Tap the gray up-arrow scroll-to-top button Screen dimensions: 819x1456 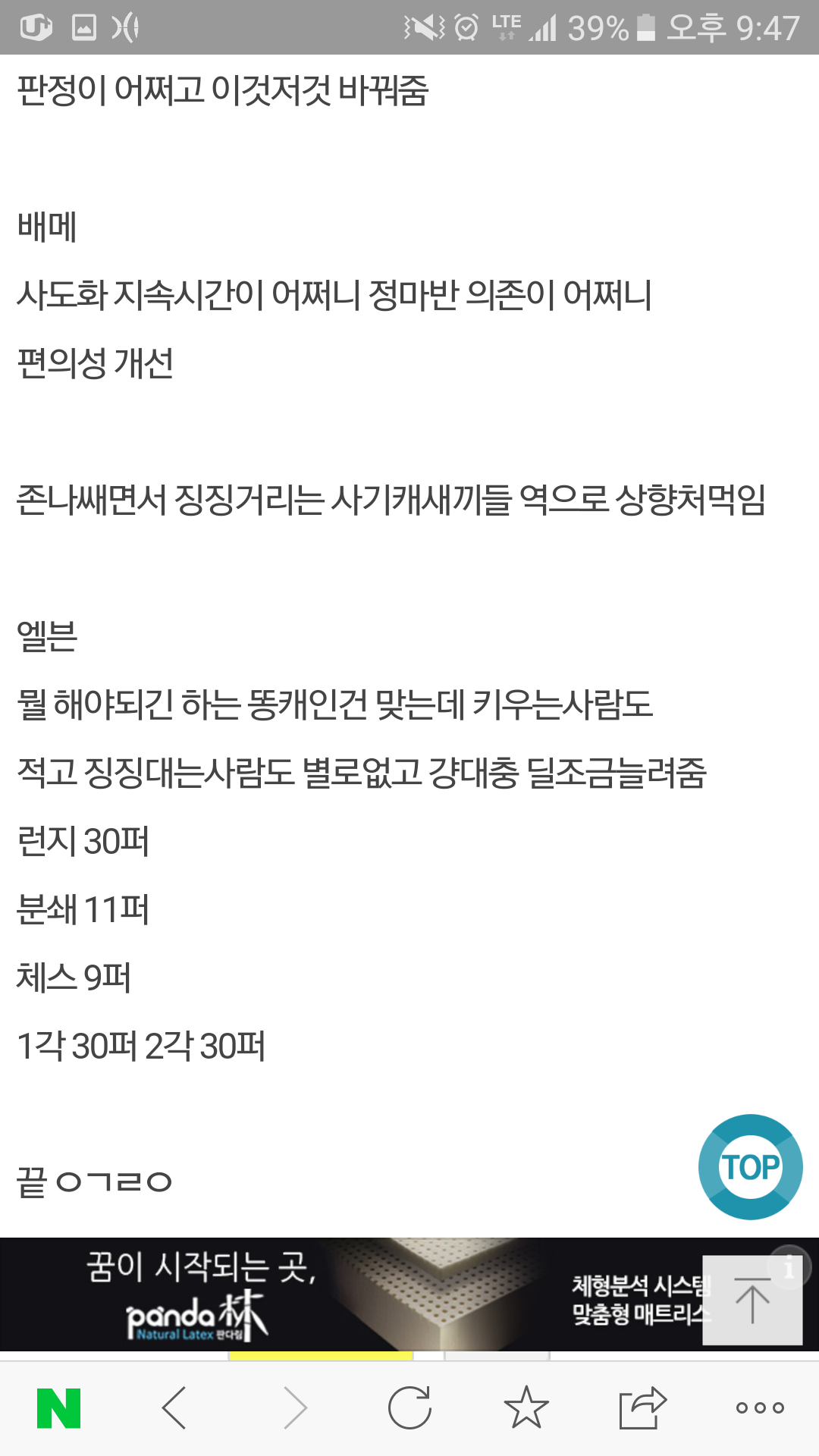click(752, 1300)
